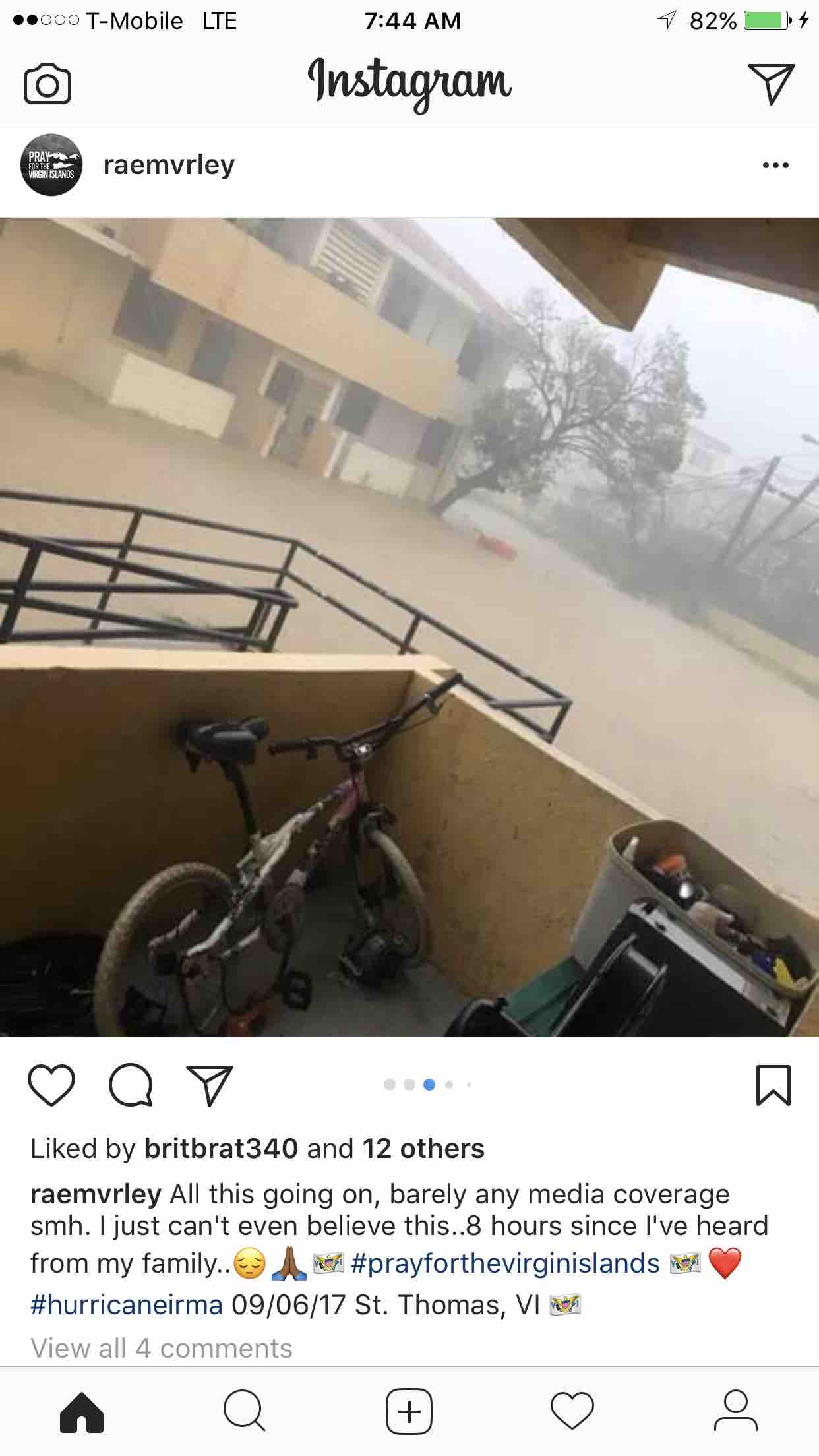The image size is (819, 1456).
Task: Switch to the Profile tab
Action: [735, 1412]
